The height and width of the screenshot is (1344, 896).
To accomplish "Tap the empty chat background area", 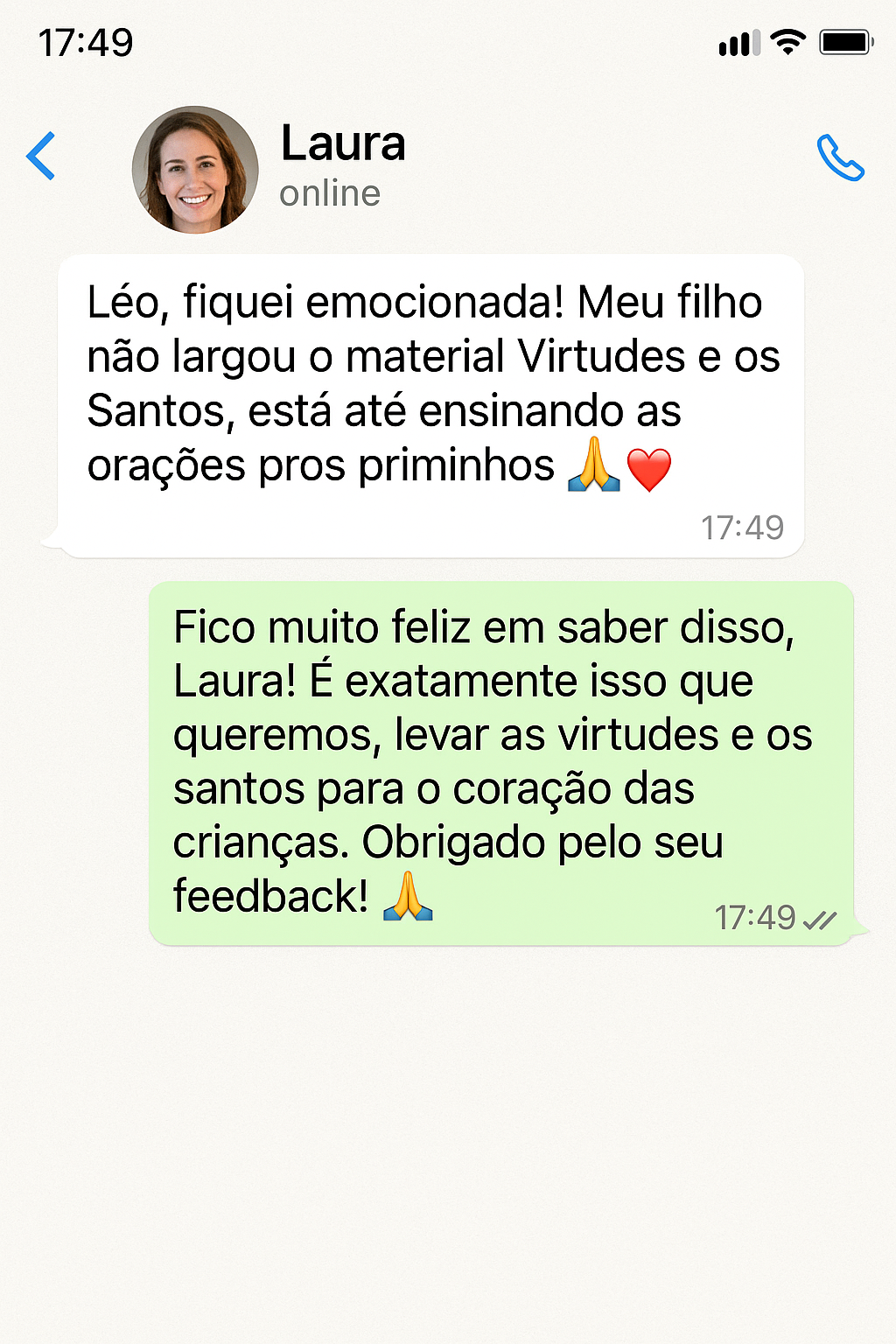I will click(x=448, y=1137).
